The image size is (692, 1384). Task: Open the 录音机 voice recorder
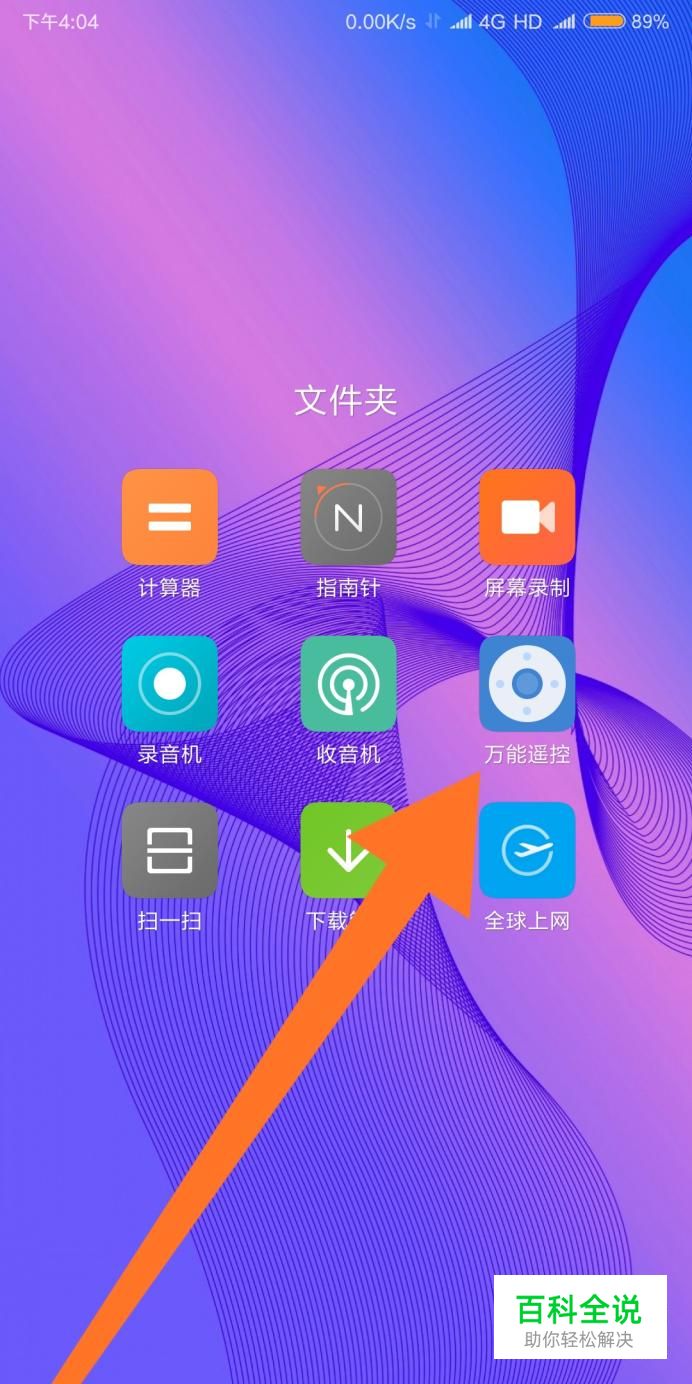point(169,684)
